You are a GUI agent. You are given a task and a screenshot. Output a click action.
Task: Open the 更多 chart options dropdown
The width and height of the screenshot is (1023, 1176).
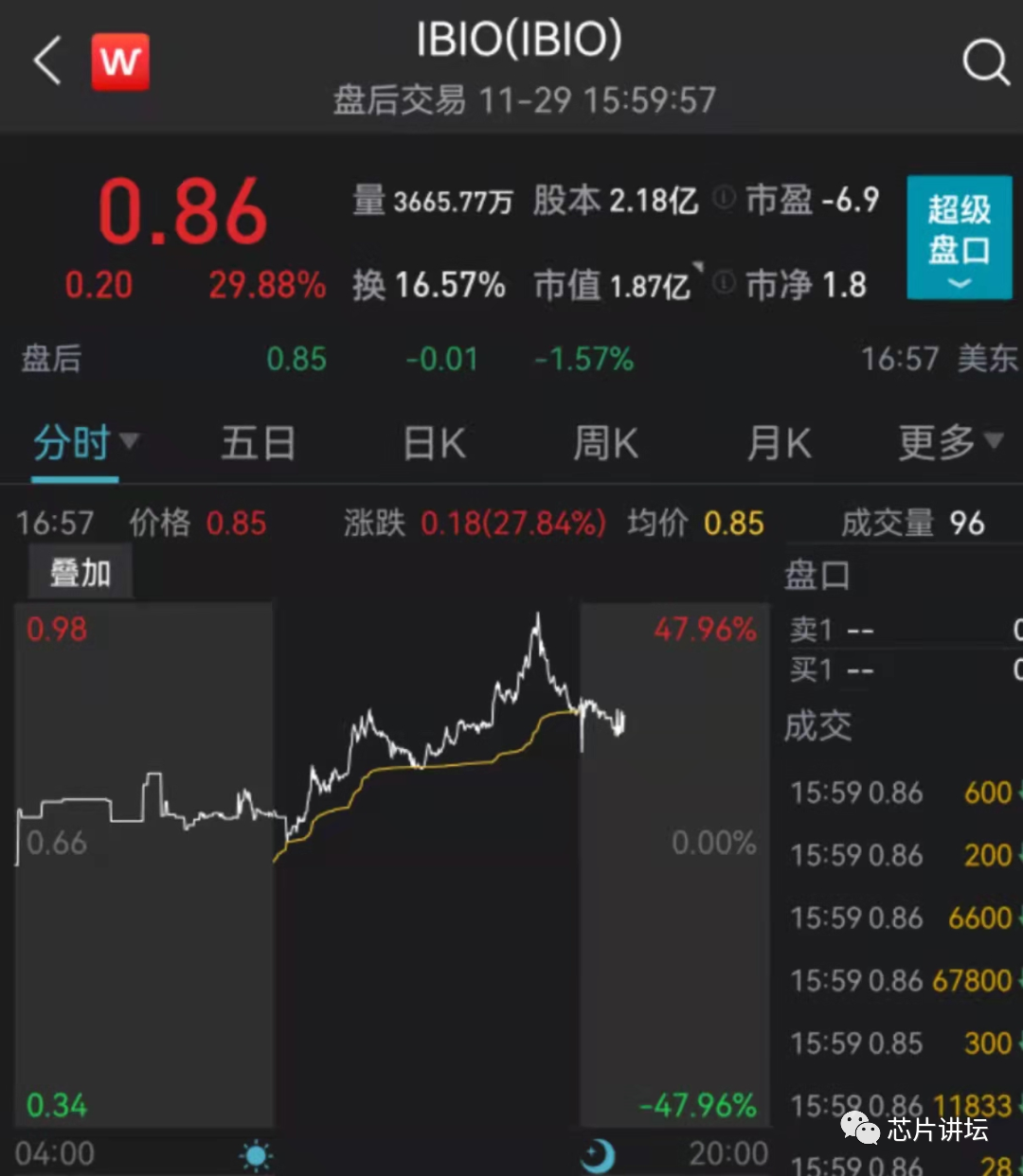(950, 442)
